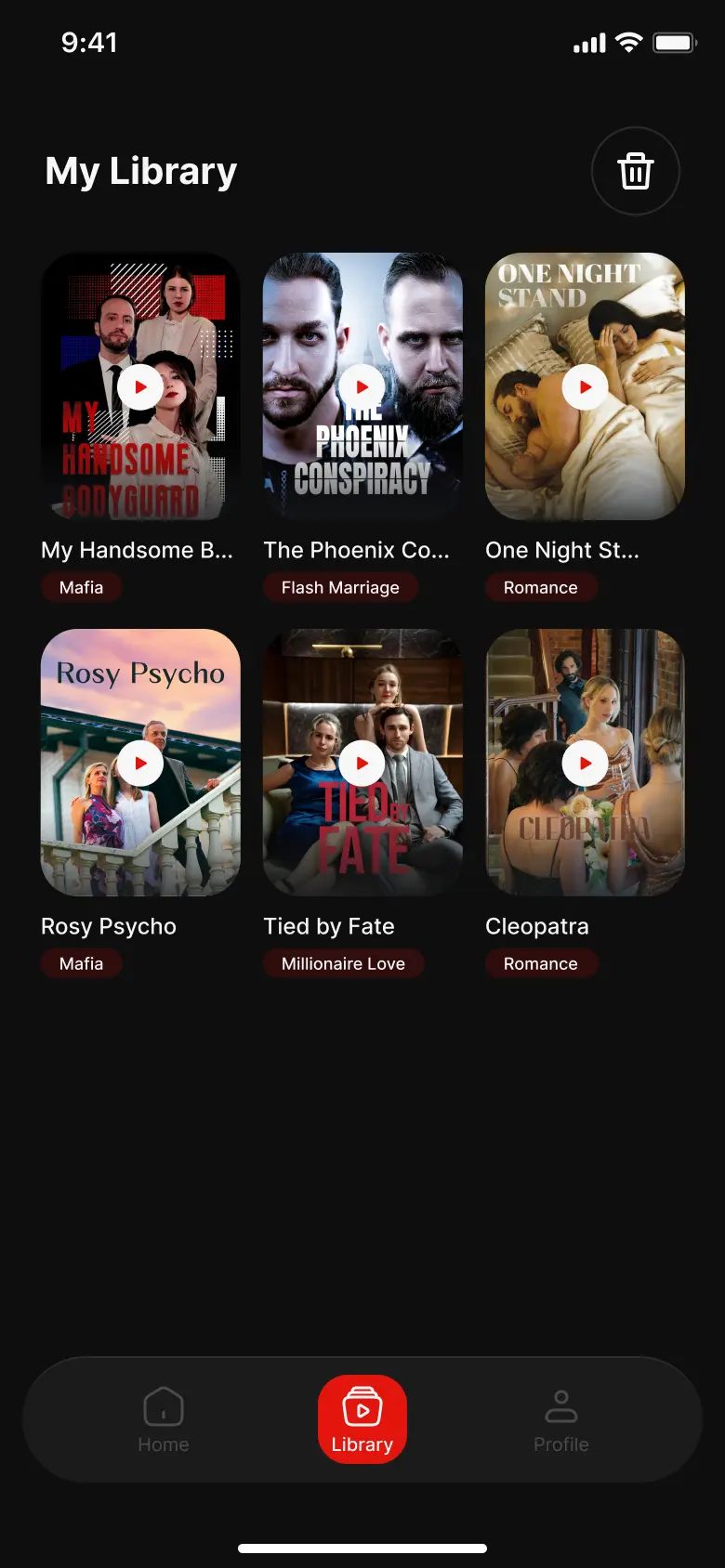The width and height of the screenshot is (725, 1568).
Task: Switch to the Home tab
Action: point(164,1419)
